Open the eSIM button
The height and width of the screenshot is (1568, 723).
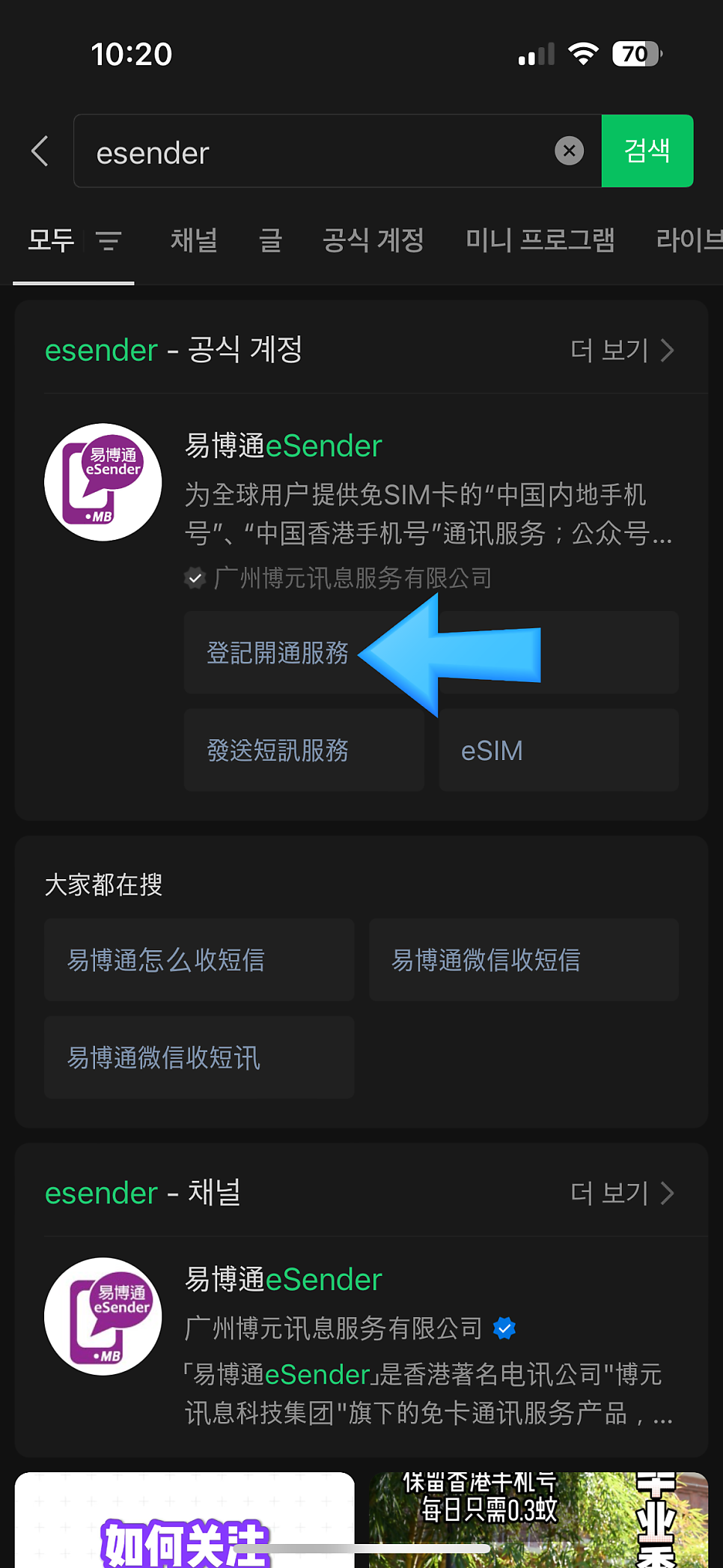click(558, 750)
